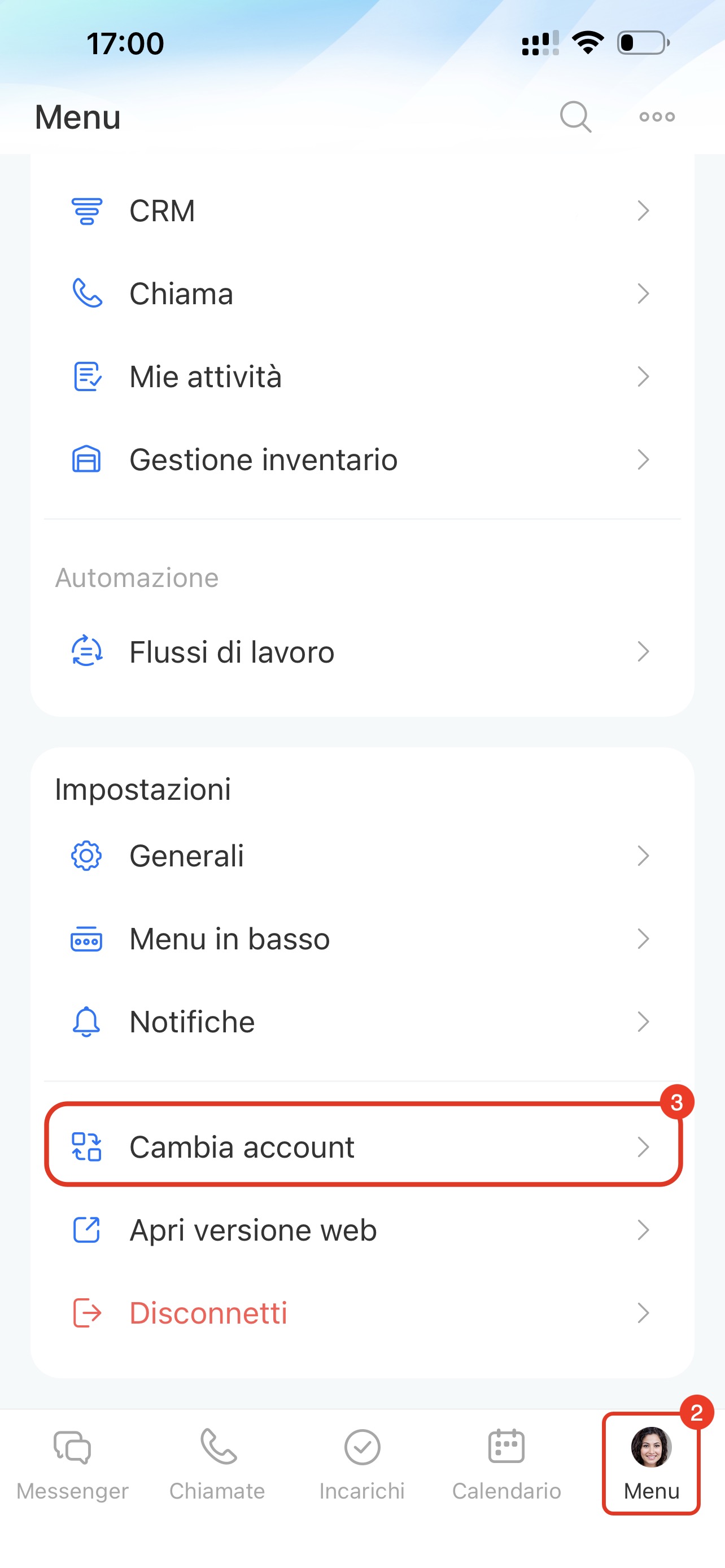Open Flussi di lavoro
The width and height of the screenshot is (725, 1568).
coord(361,652)
